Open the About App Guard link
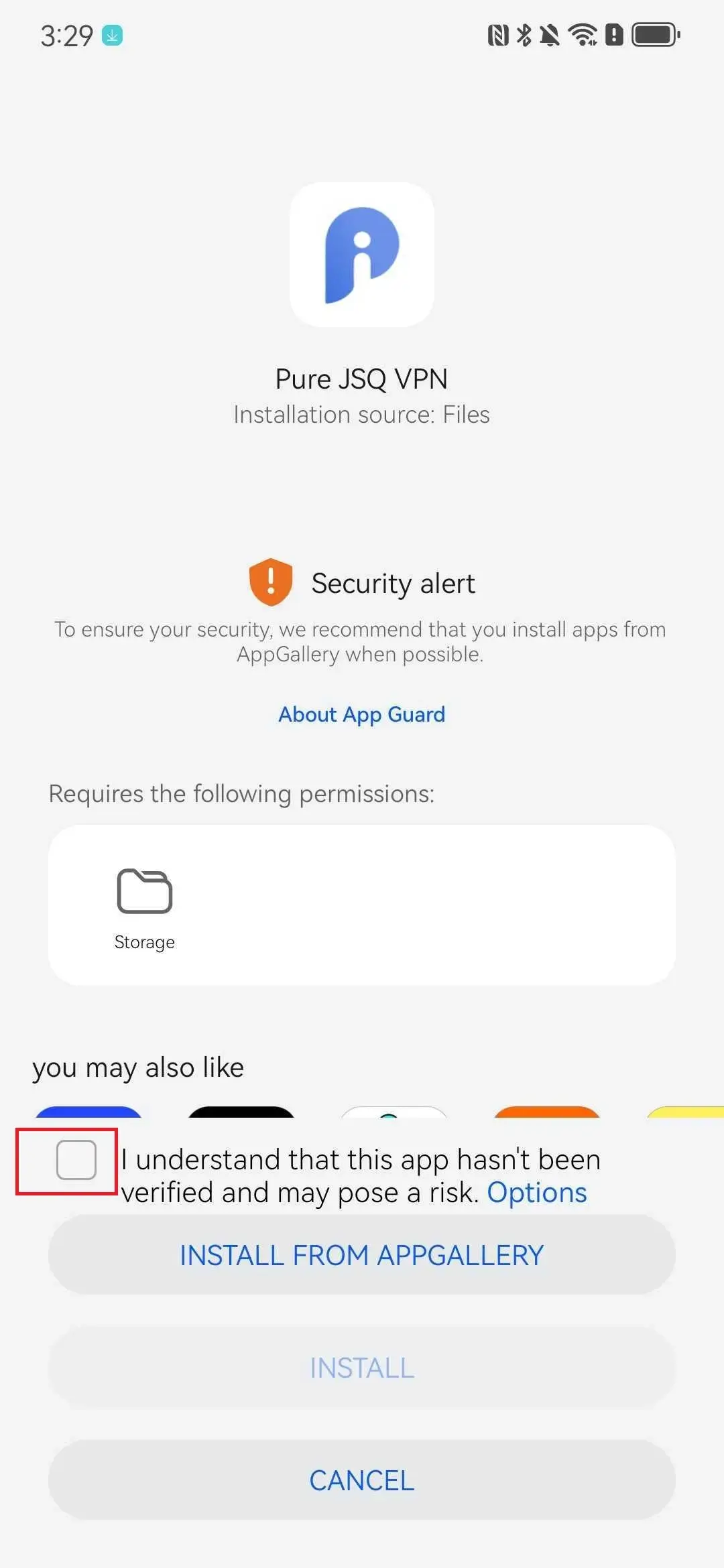This screenshot has height=1568, width=724. (361, 714)
